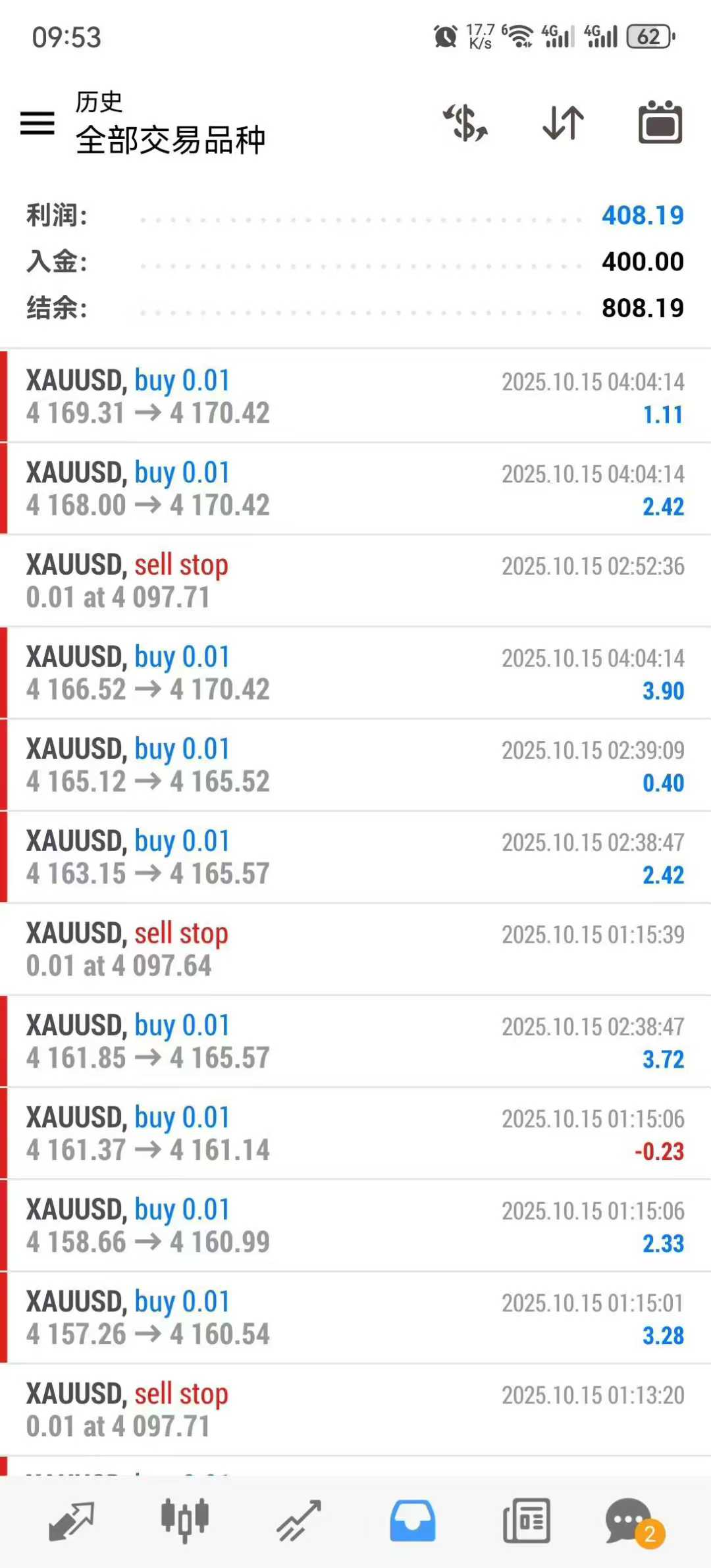Switch to the Chart tab
This screenshot has width=711, height=1568.
point(185,1521)
